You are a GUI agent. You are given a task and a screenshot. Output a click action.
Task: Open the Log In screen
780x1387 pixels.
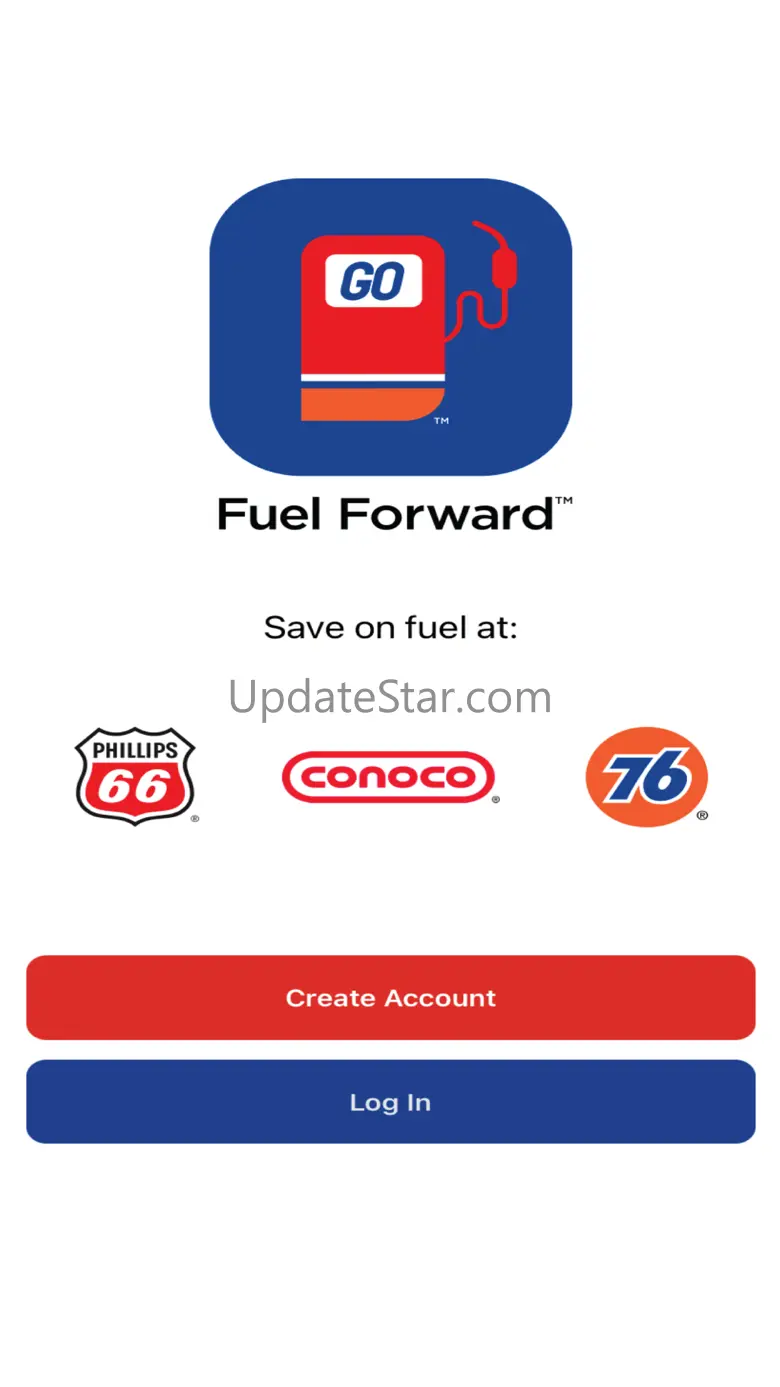pyautogui.click(x=390, y=1102)
